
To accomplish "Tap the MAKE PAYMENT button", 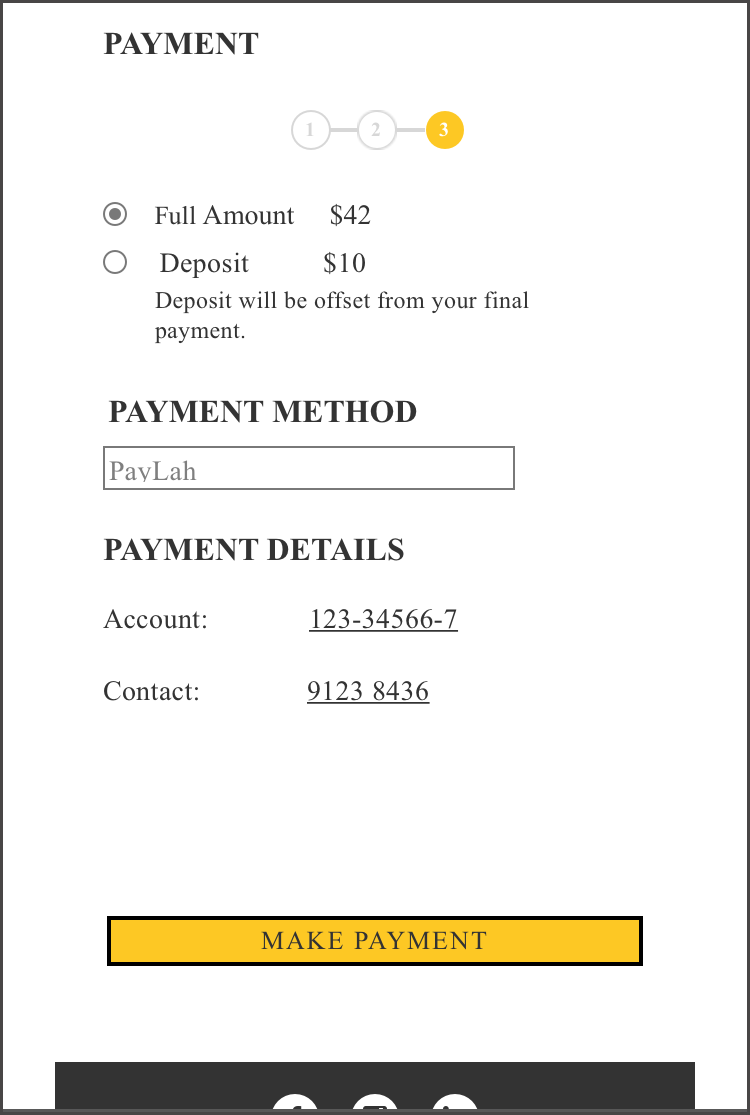I will (374, 941).
